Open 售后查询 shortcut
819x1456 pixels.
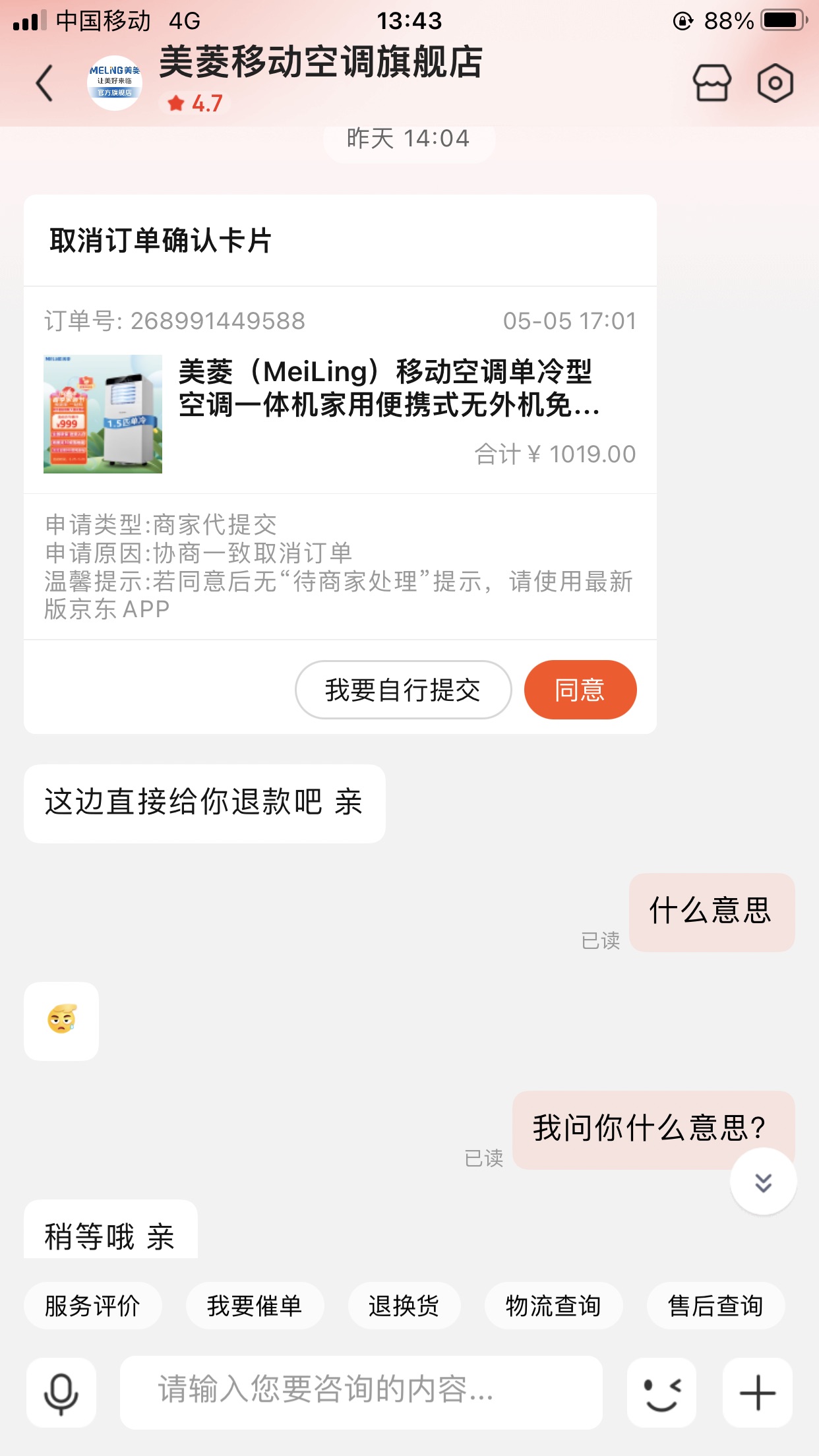point(715,1306)
